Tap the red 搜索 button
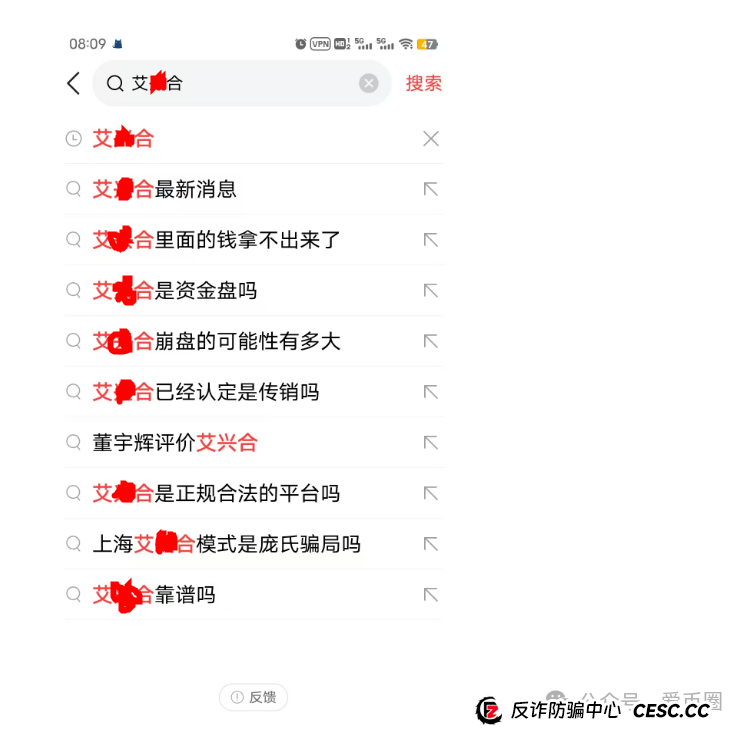 click(423, 84)
